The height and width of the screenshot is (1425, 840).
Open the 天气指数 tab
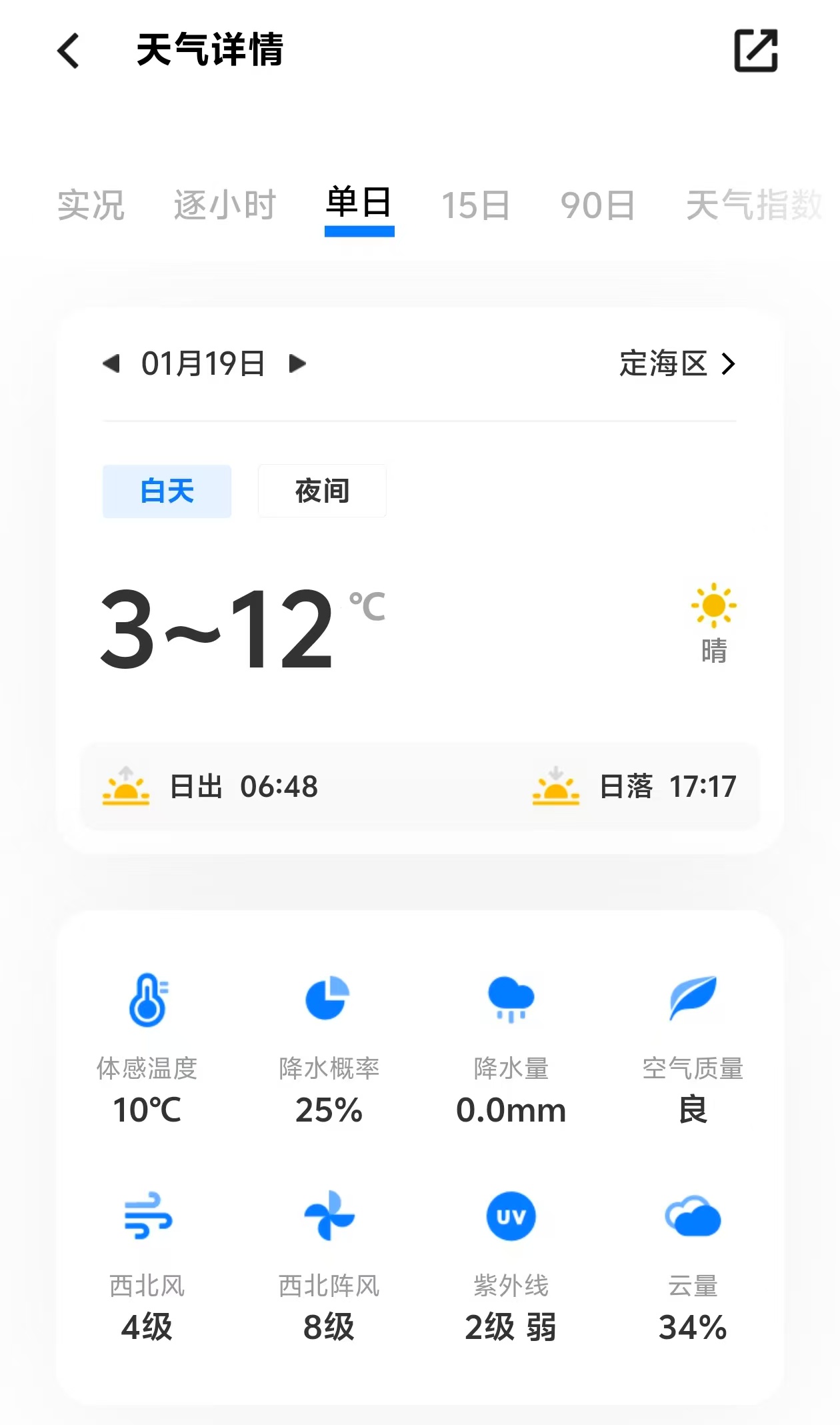(755, 205)
